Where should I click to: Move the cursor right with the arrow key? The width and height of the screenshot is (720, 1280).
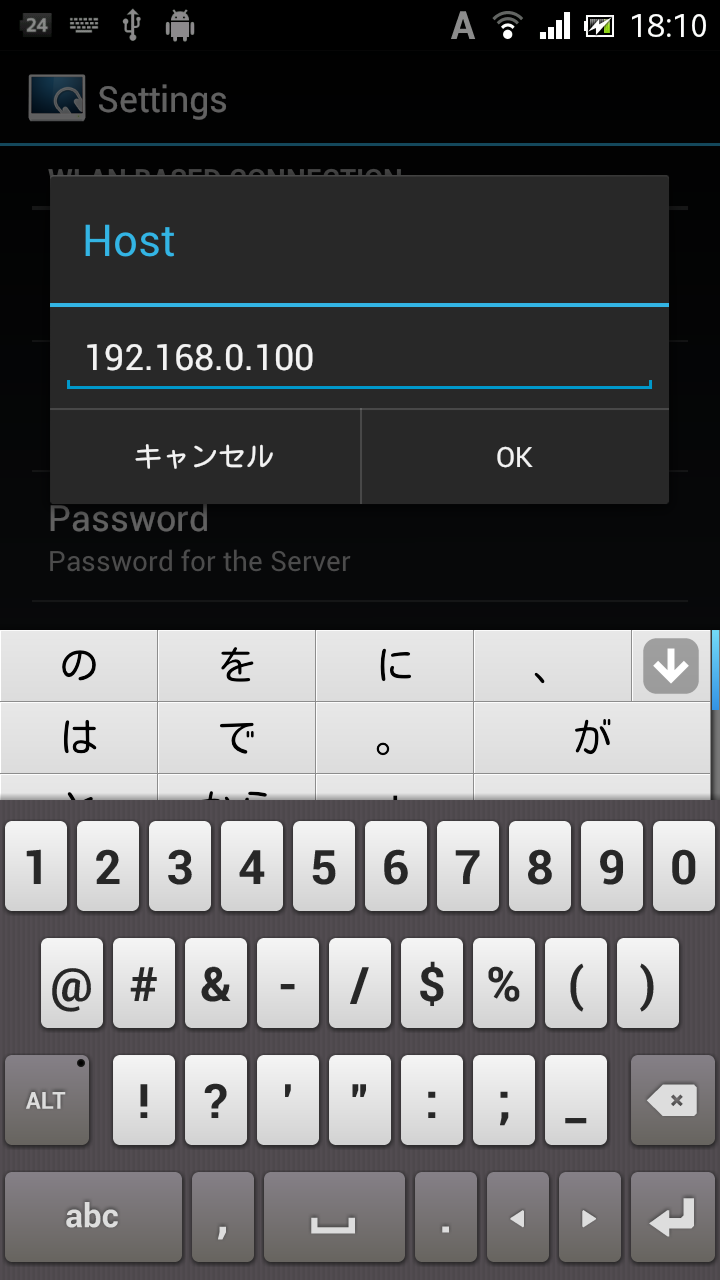590,1217
